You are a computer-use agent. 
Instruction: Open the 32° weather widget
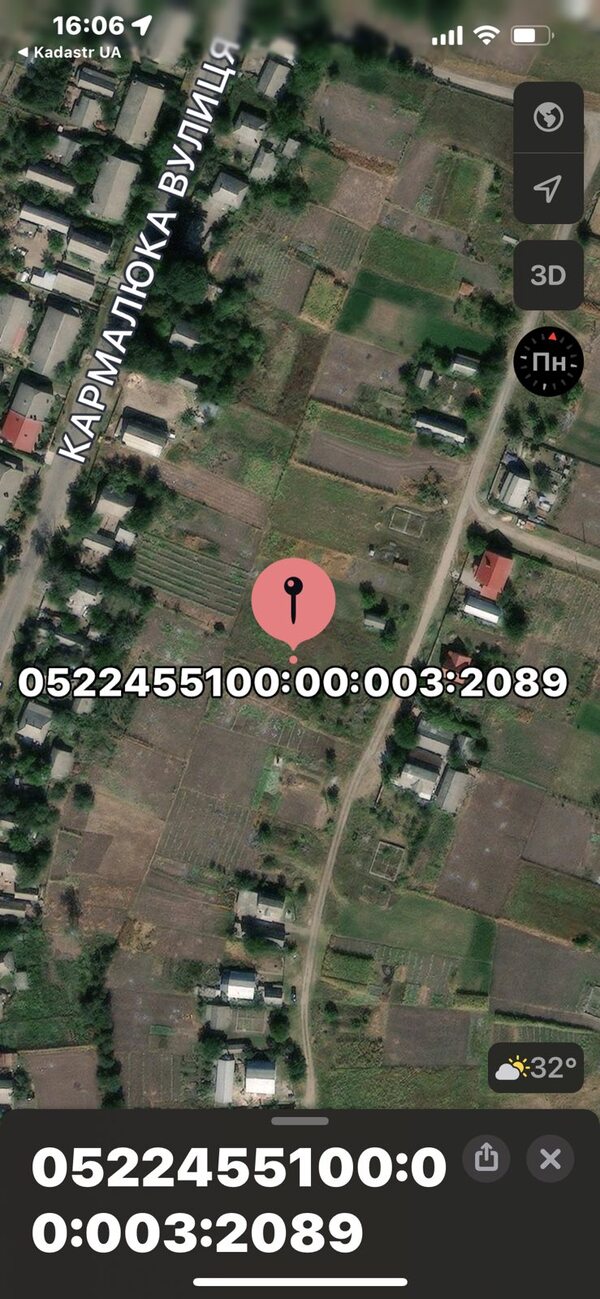point(536,1068)
